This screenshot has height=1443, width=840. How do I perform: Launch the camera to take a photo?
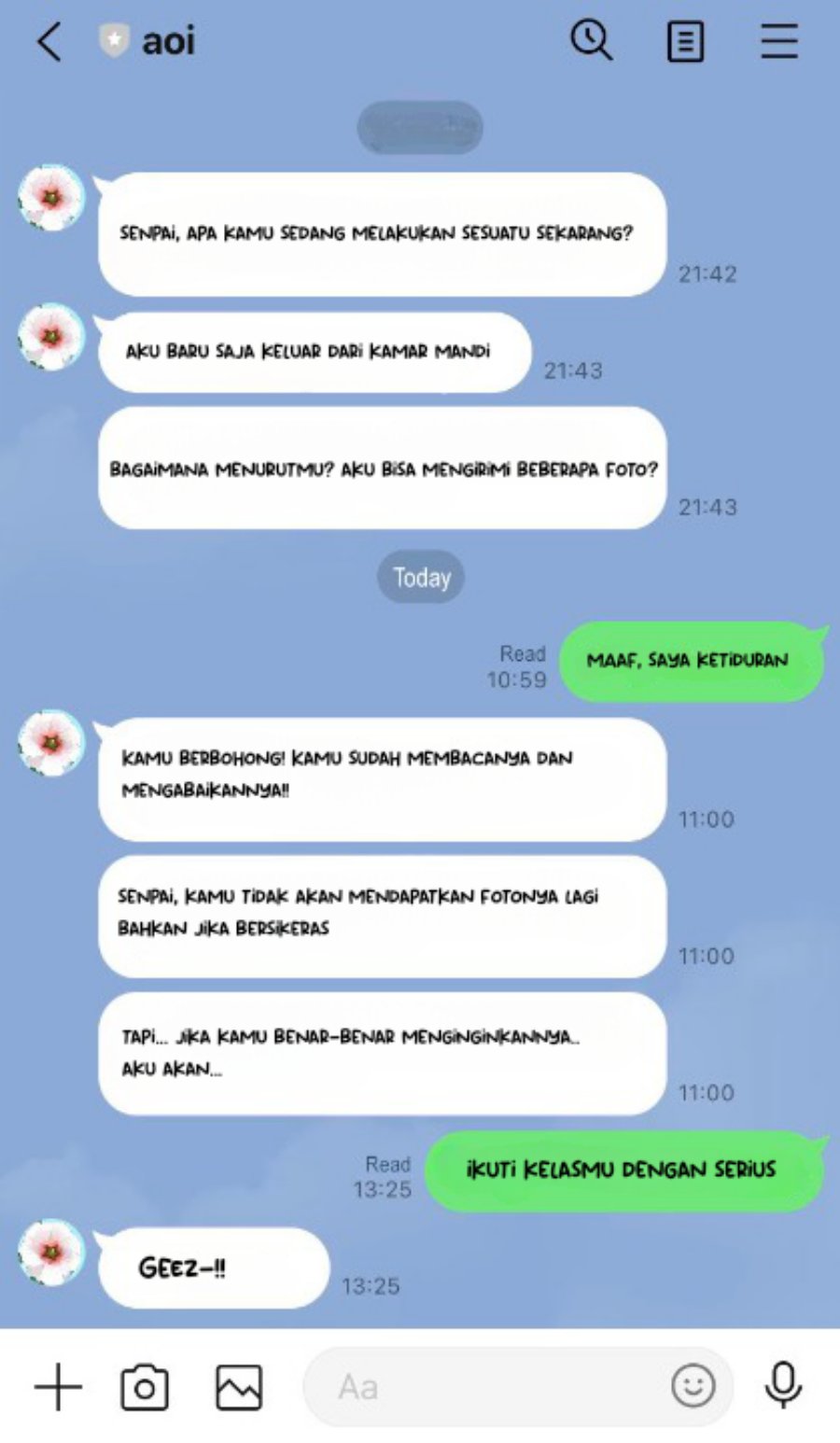click(146, 1387)
